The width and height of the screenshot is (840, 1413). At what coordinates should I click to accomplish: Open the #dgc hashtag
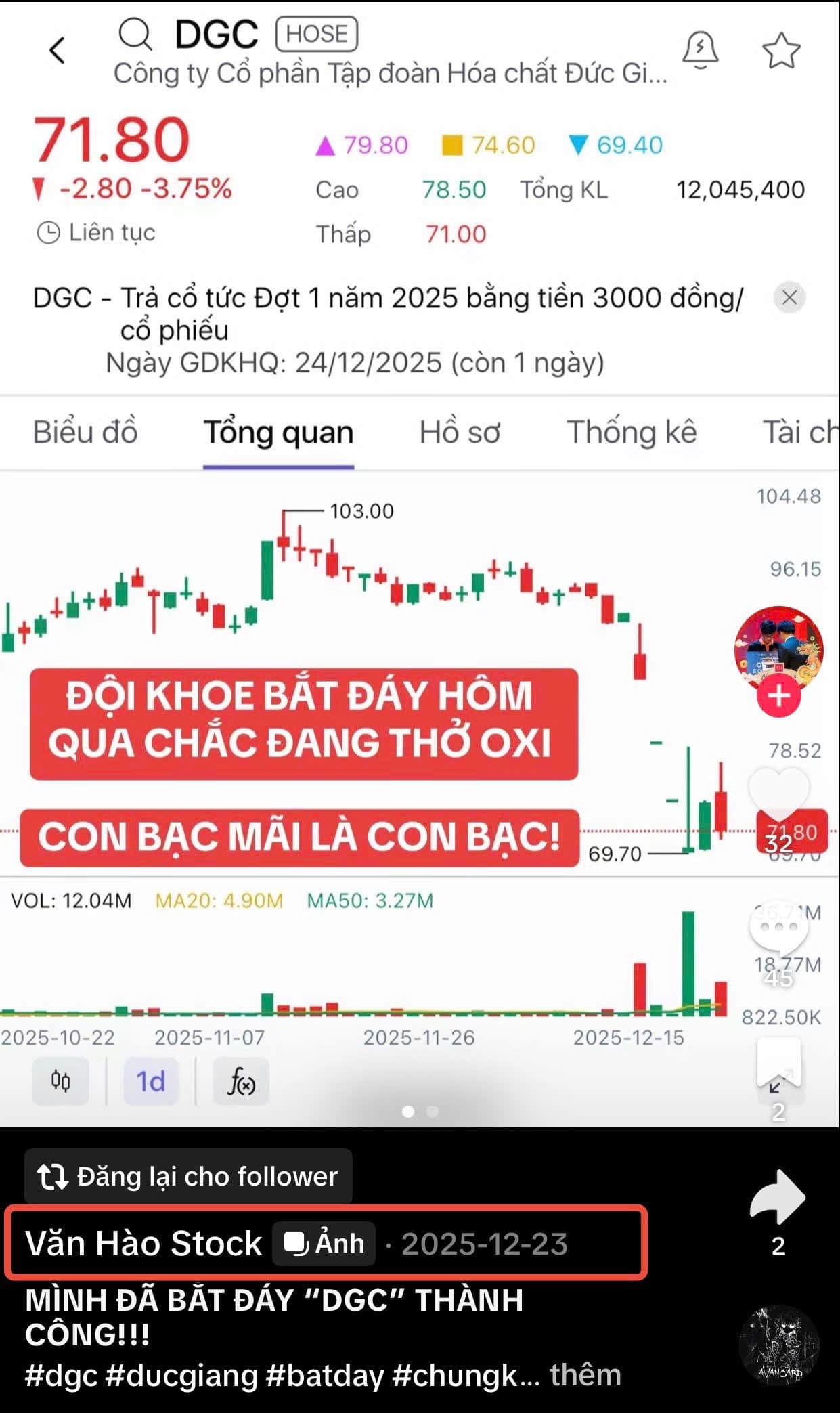tap(61, 1376)
